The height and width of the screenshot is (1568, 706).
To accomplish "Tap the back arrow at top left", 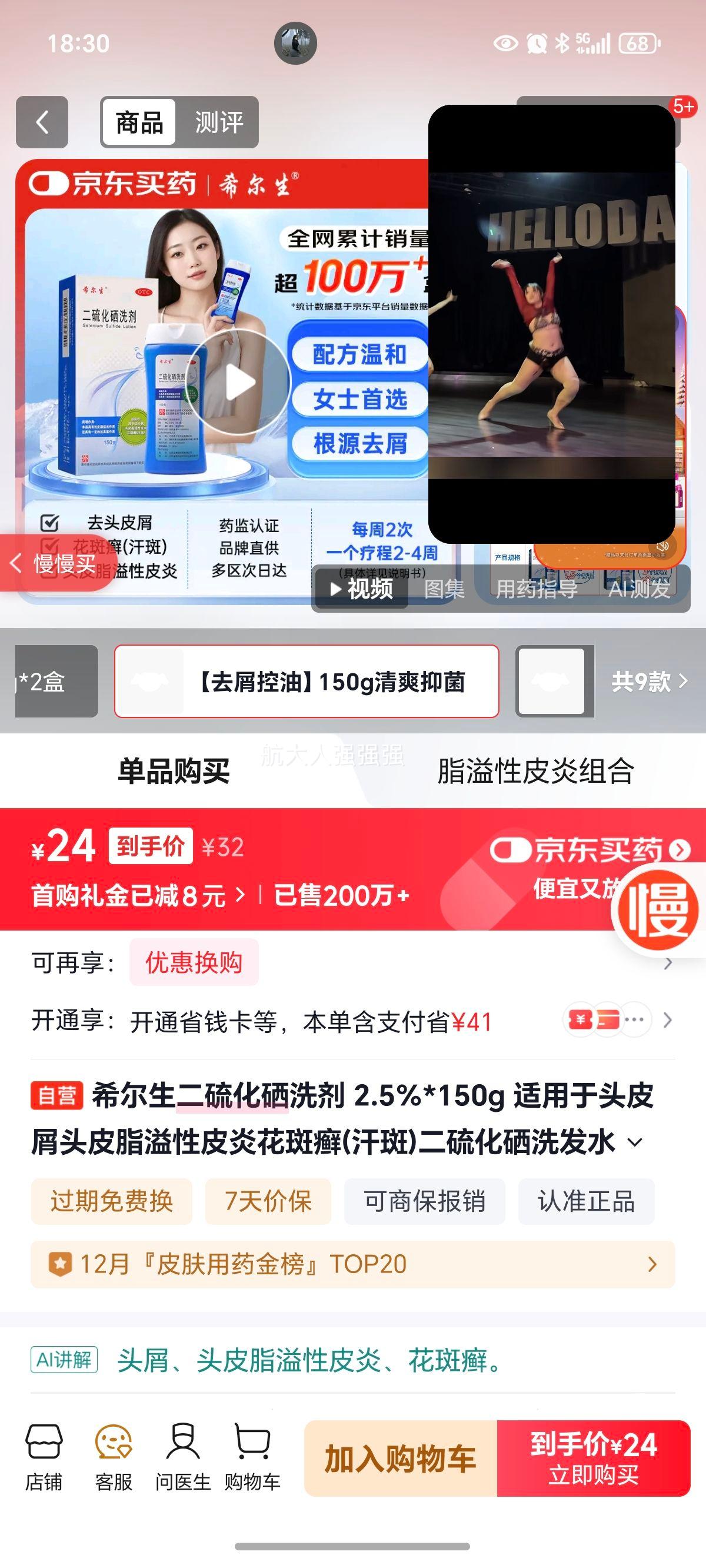I will pyautogui.click(x=41, y=122).
